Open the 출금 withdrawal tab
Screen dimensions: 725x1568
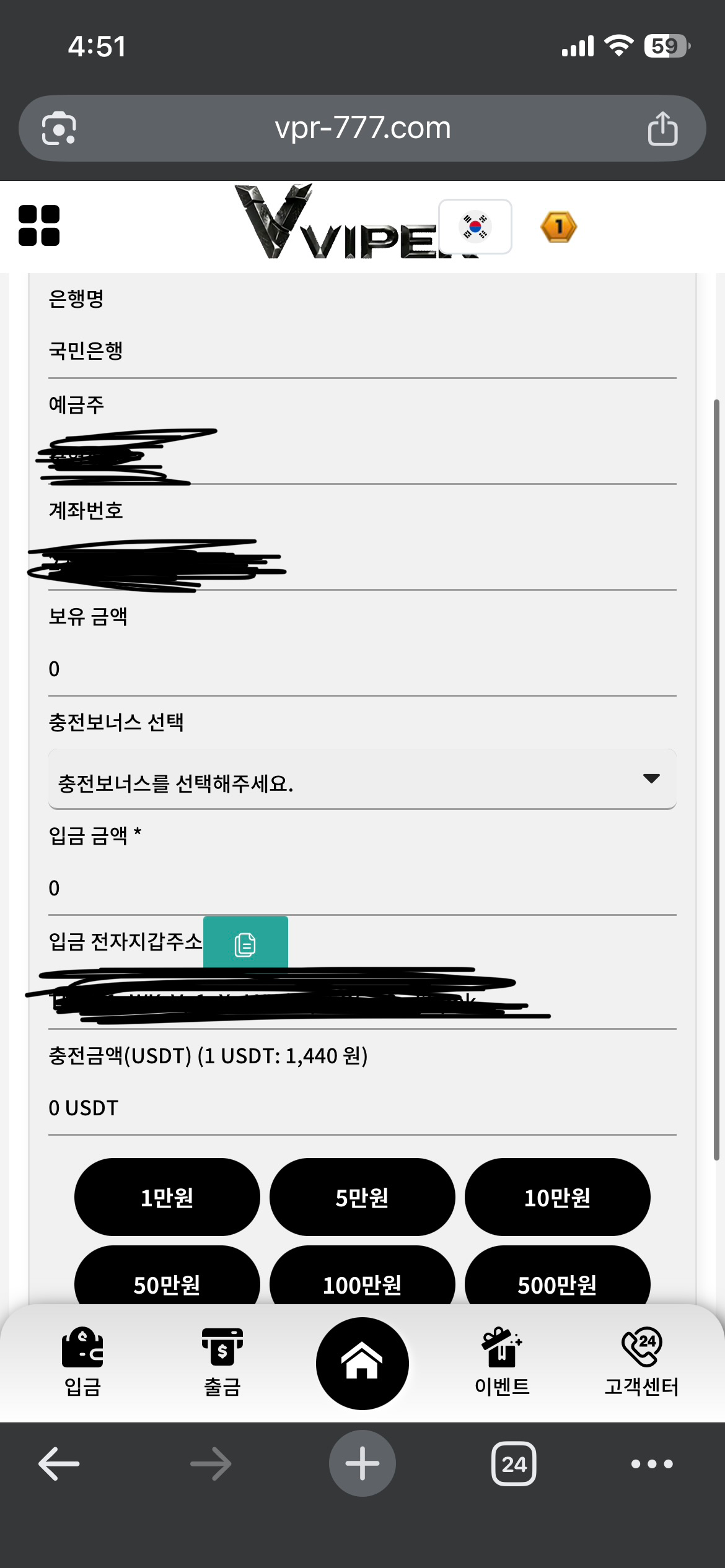click(x=222, y=1362)
